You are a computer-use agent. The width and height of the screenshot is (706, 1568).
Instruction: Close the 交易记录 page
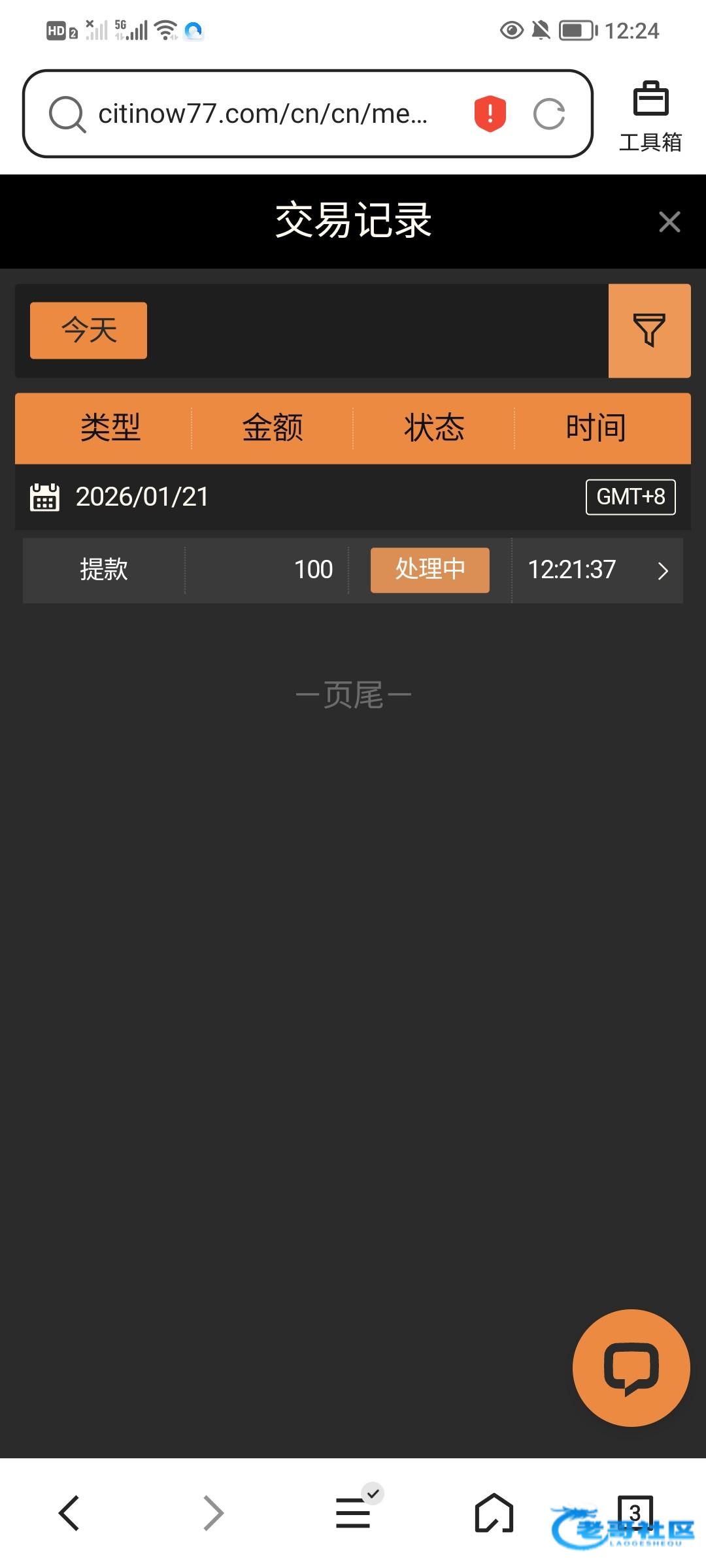coord(669,222)
